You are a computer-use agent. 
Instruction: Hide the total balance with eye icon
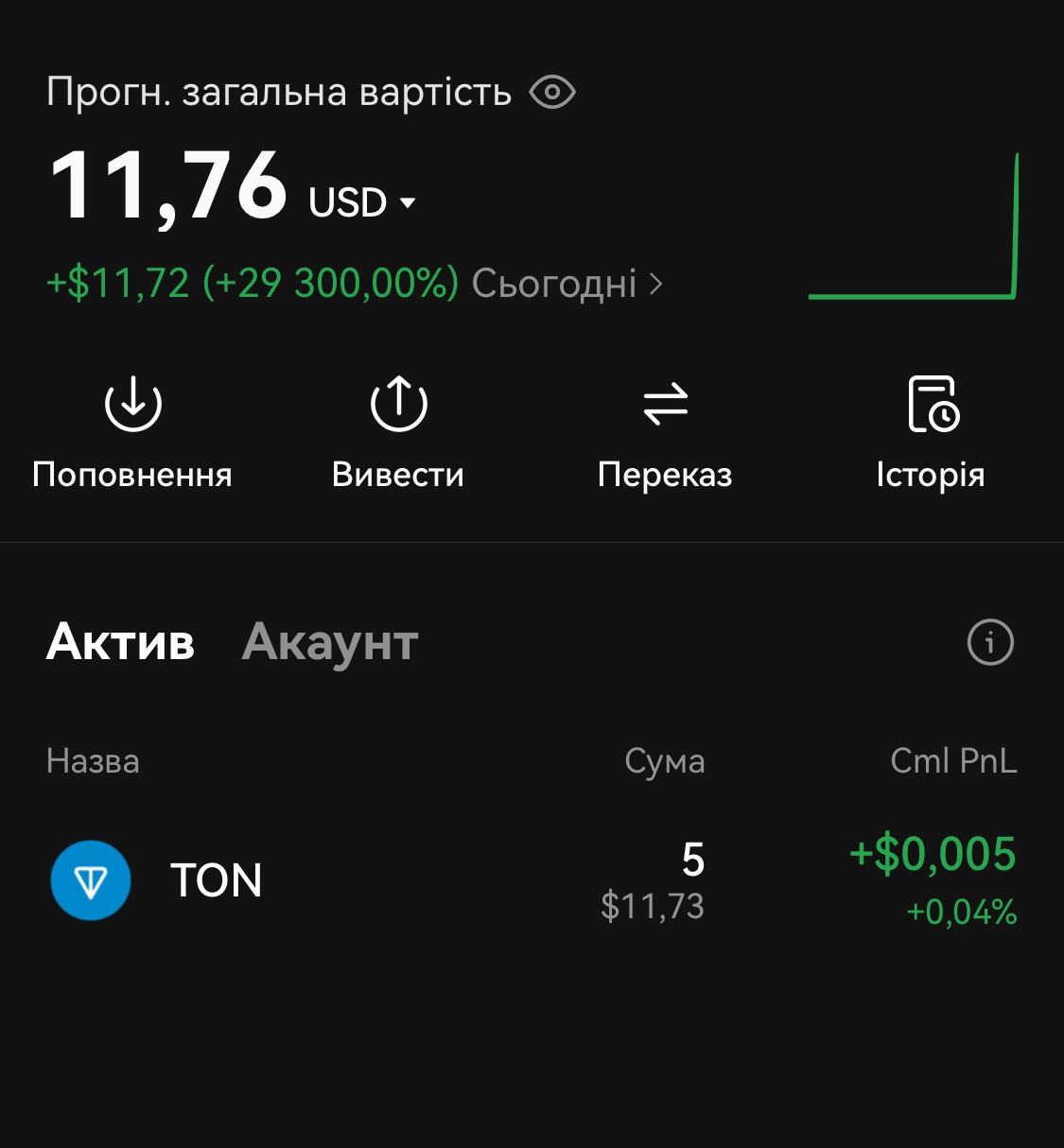[x=552, y=93]
